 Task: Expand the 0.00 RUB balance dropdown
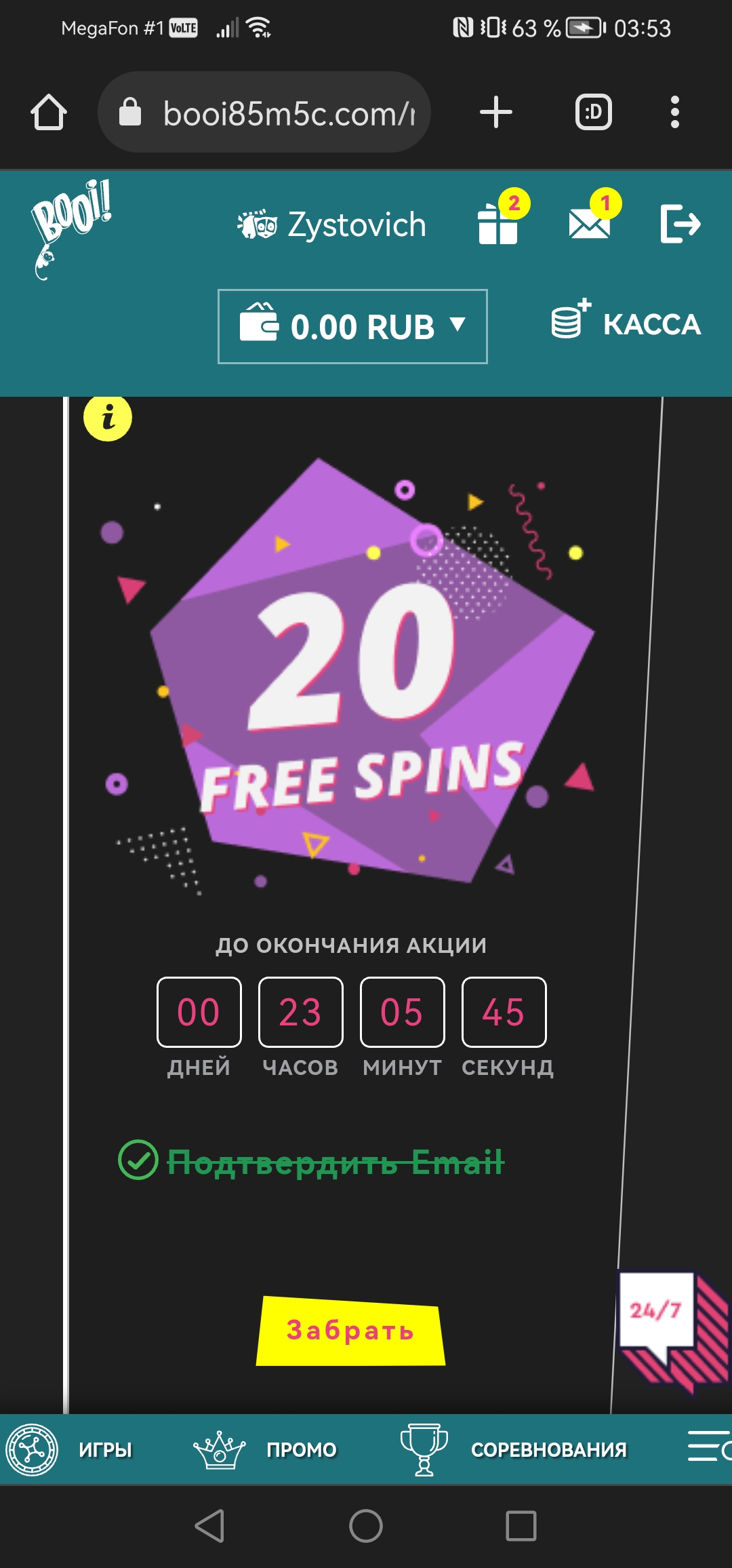pos(352,326)
